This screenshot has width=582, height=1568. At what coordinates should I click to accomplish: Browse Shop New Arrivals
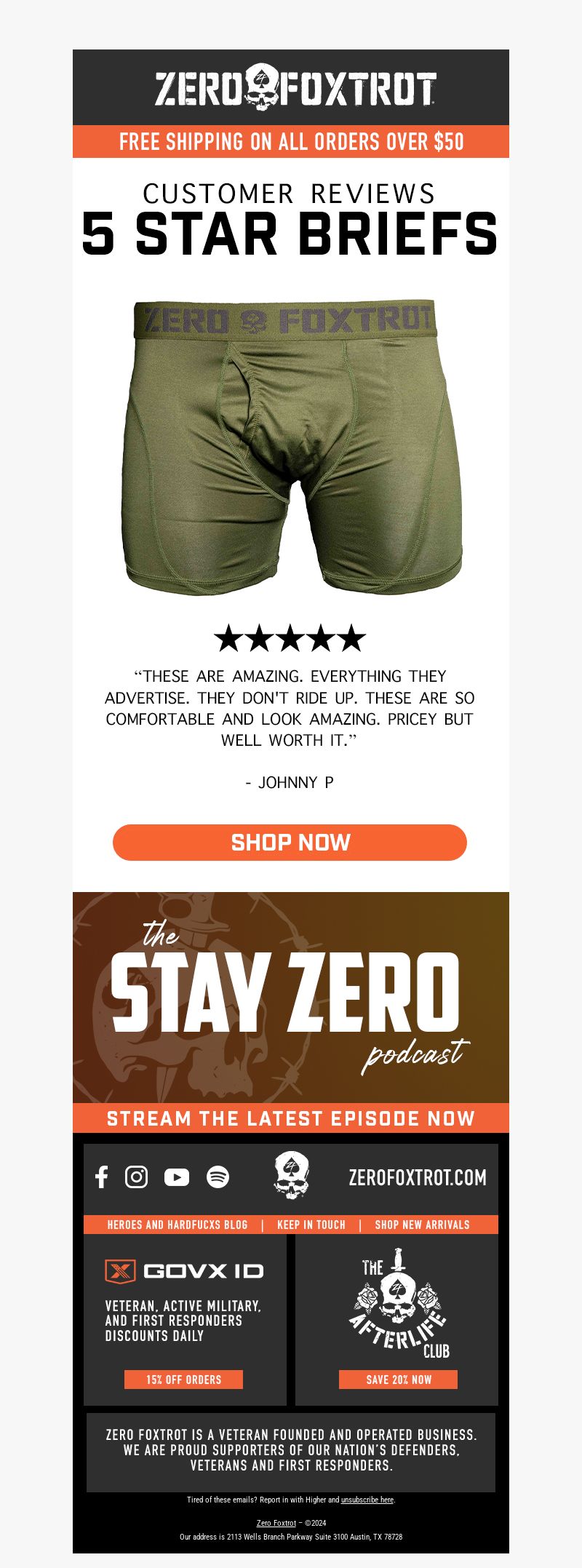click(422, 1225)
